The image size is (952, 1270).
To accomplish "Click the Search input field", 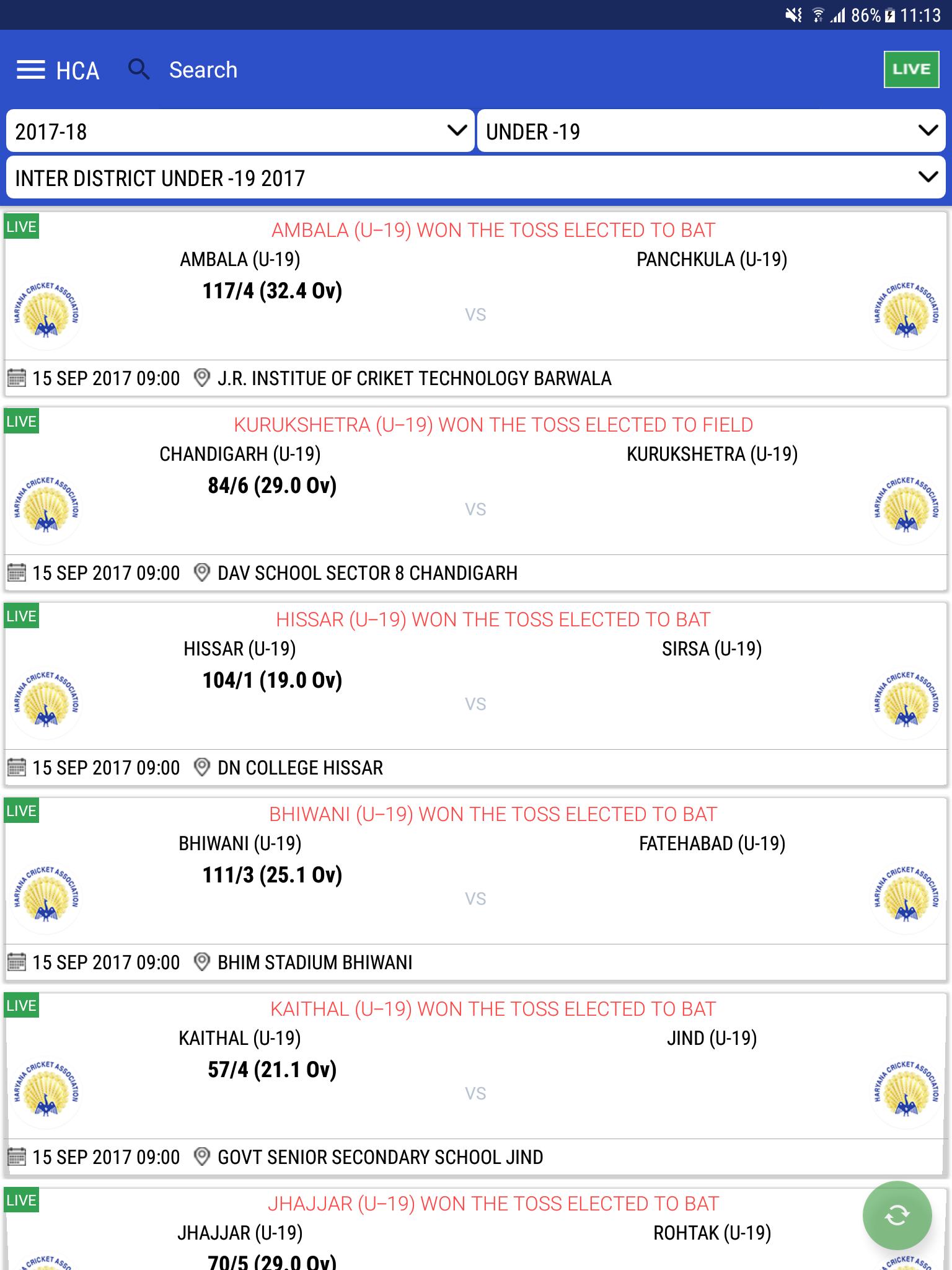I will click(x=203, y=69).
